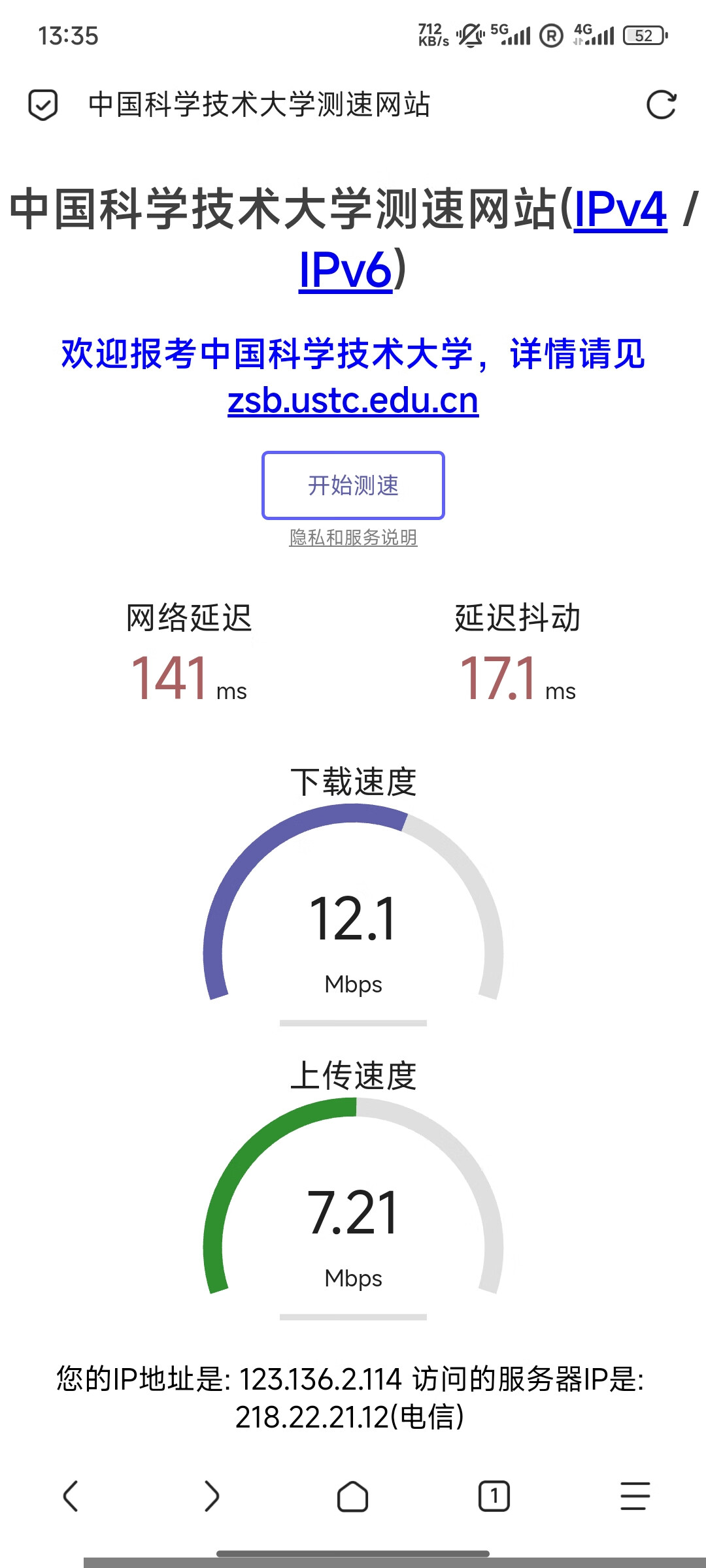Viewport: 706px width, 1568px height.
Task: Open the browser home page
Action: [353, 1496]
